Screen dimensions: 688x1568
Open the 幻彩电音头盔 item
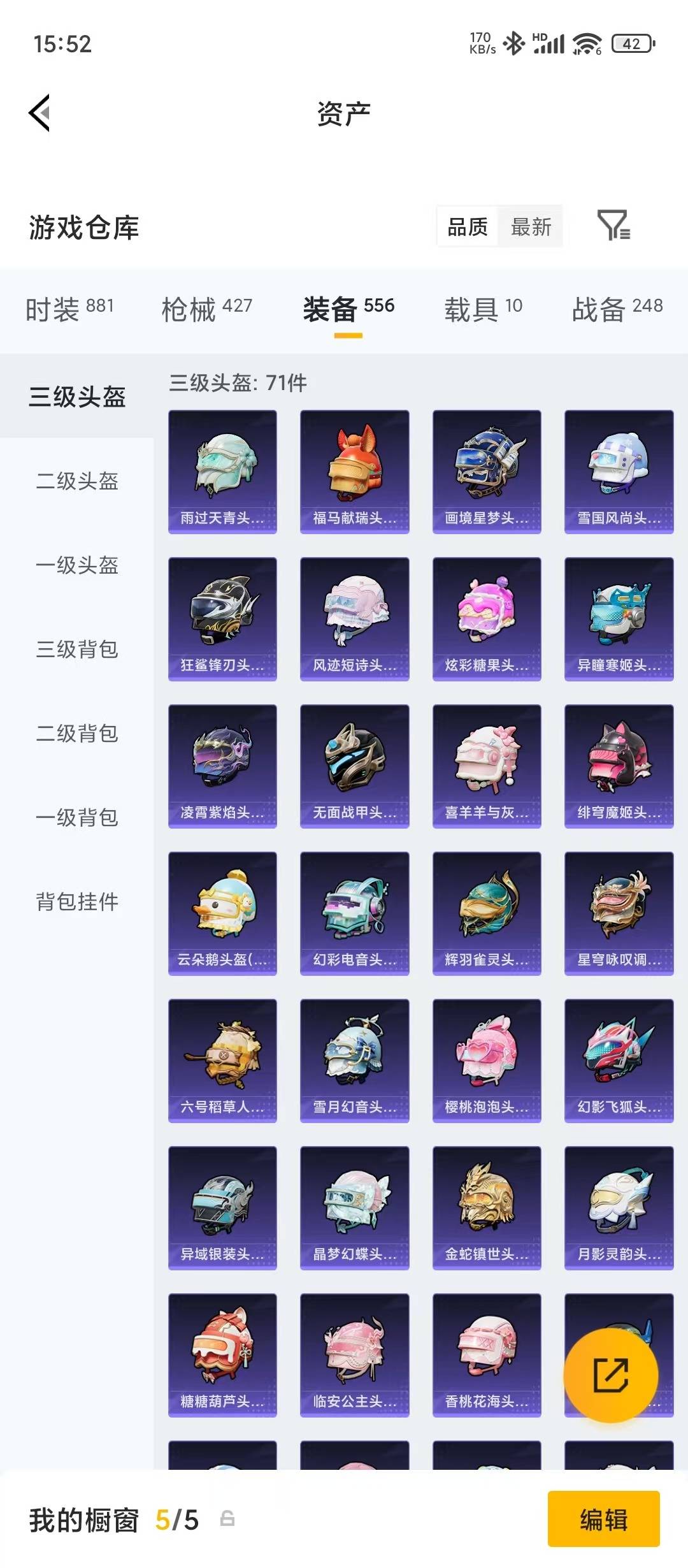pyautogui.click(x=354, y=911)
